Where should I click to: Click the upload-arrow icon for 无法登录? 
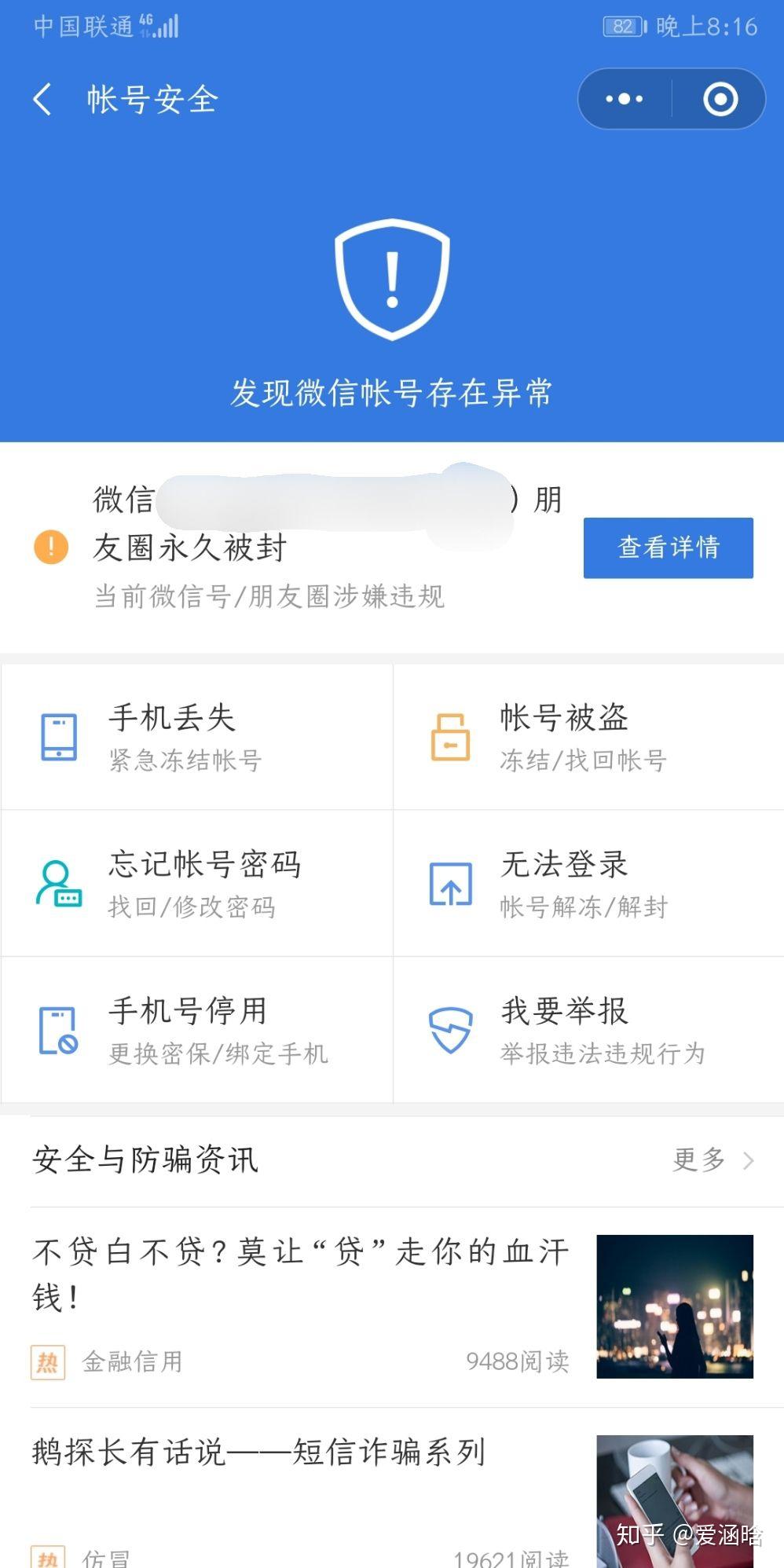pos(449,881)
